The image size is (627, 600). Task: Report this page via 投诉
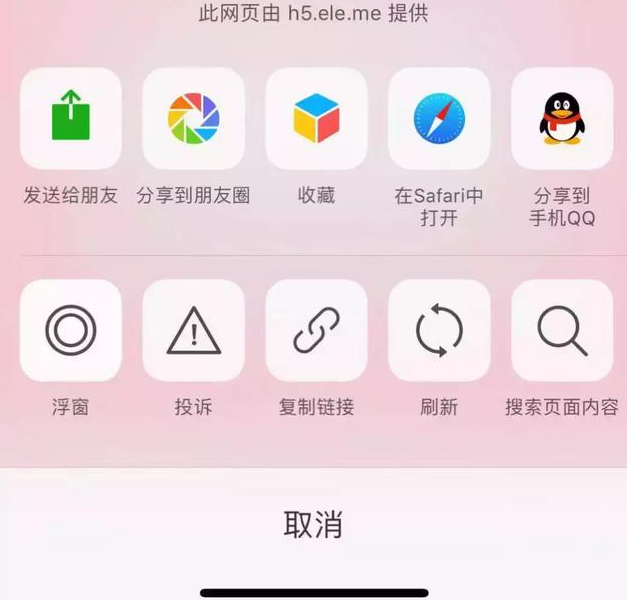click(194, 330)
